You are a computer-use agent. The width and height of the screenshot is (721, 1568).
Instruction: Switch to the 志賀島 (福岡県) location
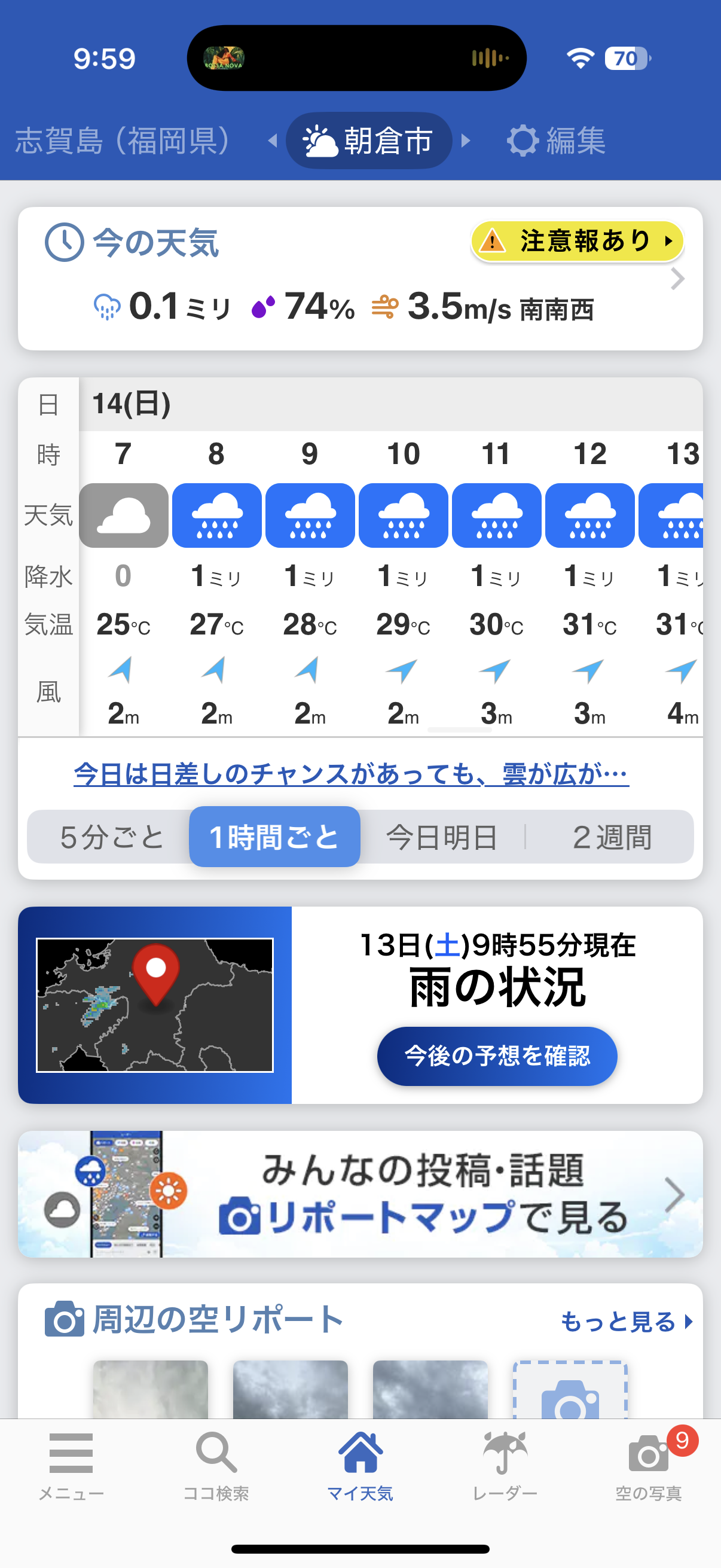click(x=123, y=141)
